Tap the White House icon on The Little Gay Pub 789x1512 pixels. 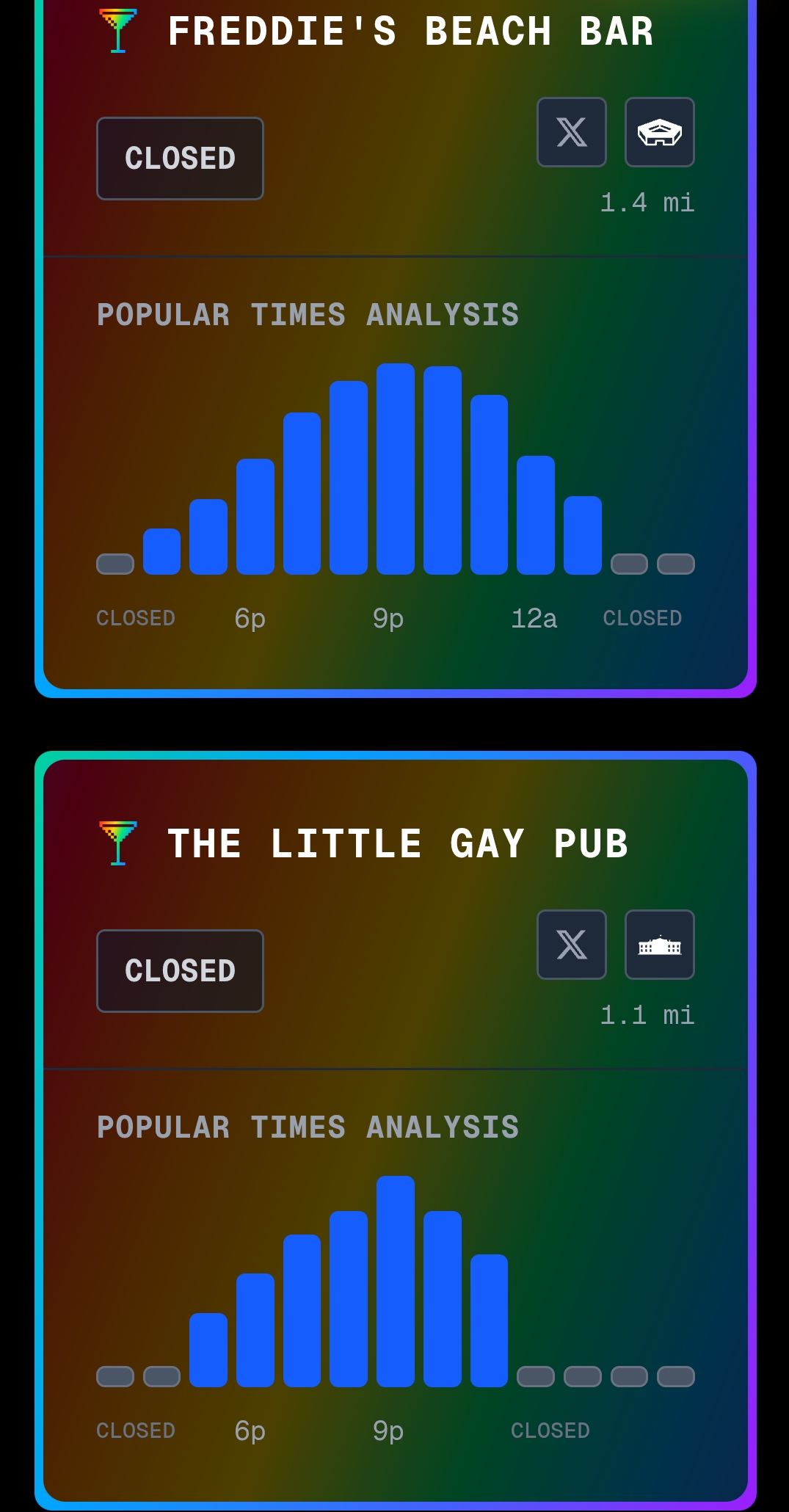pos(659,945)
